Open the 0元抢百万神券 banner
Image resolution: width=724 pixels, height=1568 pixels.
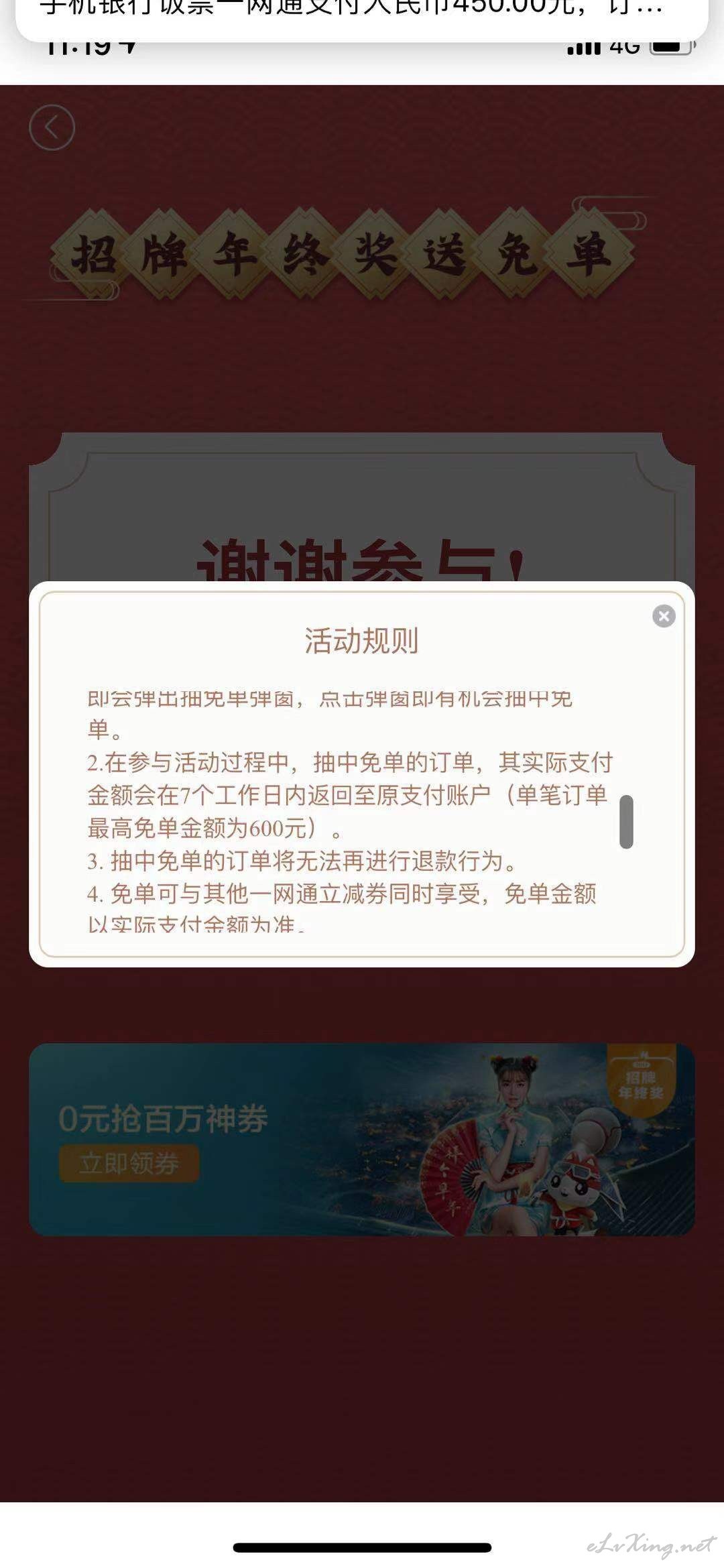[x=362, y=1139]
